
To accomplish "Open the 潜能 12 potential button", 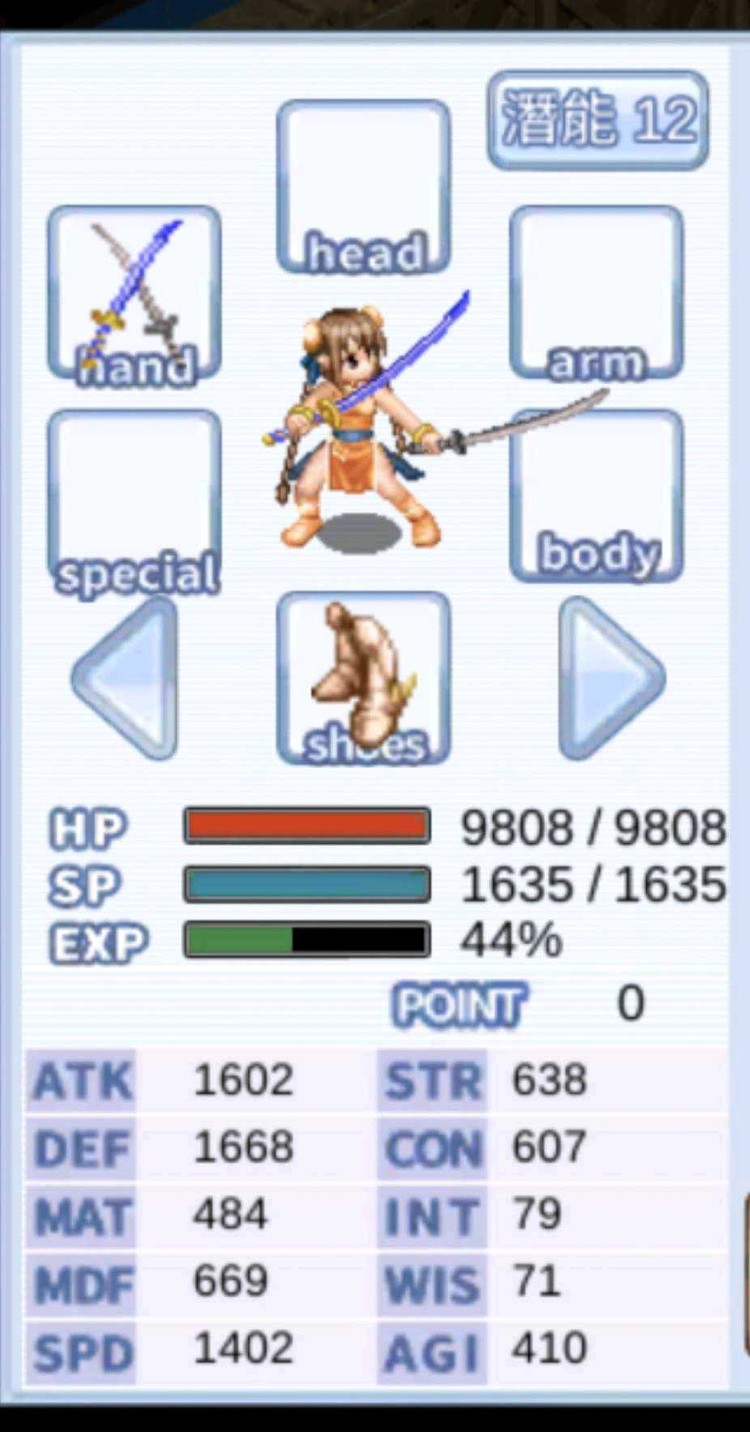I will (598, 120).
